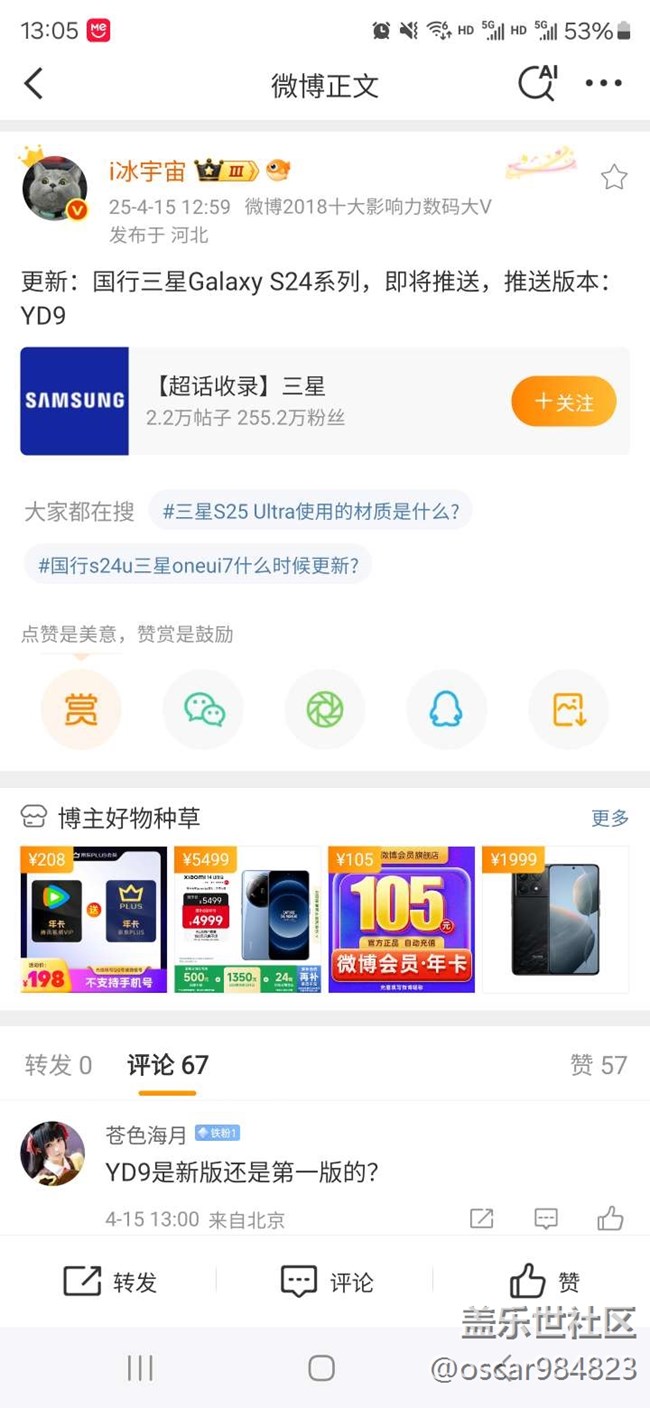
Task: Search #国行s24u三星oneui7什么时候更新?
Action: tap(198, 565)
